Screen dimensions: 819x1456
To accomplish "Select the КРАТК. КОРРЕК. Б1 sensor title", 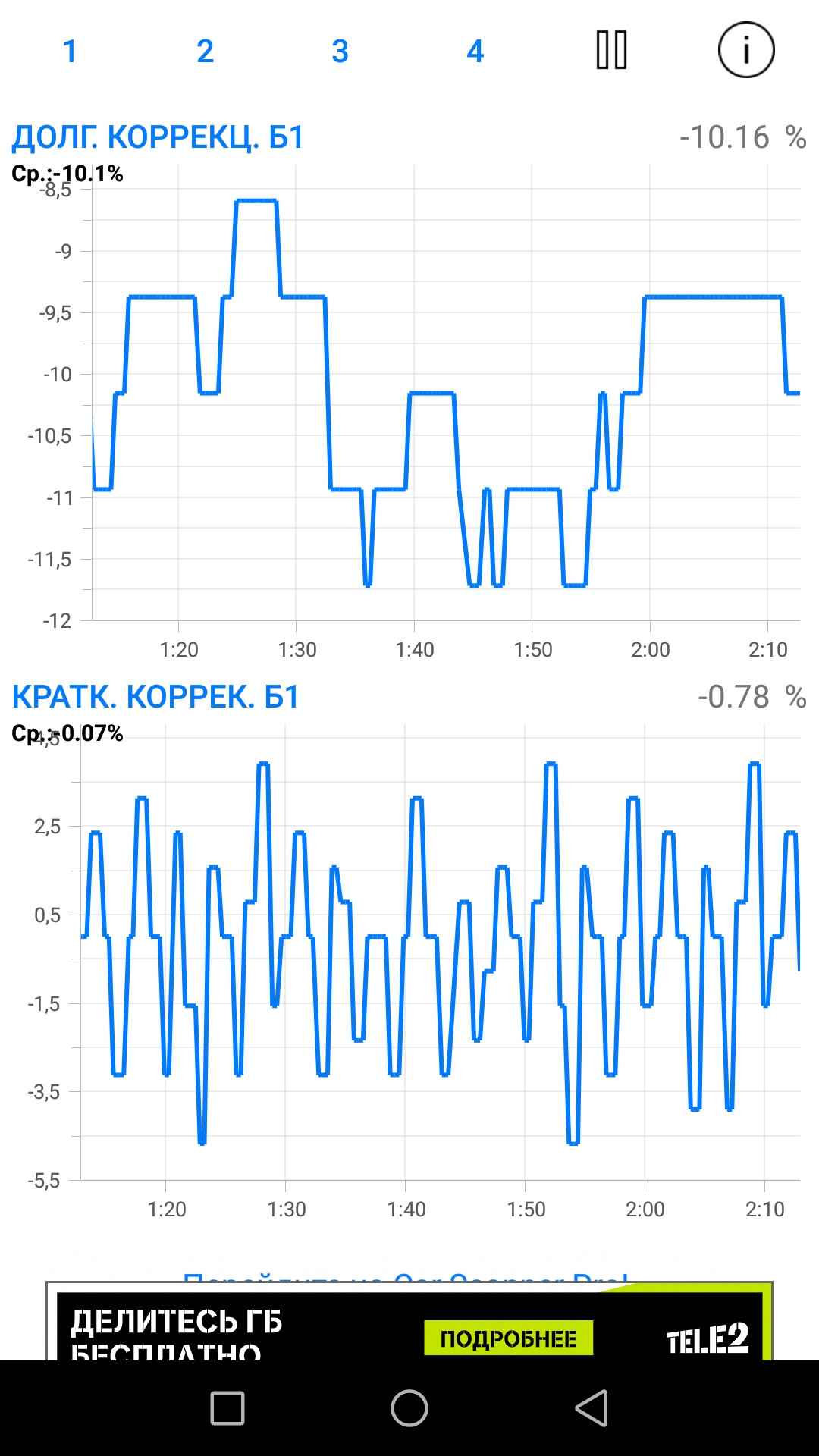I will coord(155,697).
